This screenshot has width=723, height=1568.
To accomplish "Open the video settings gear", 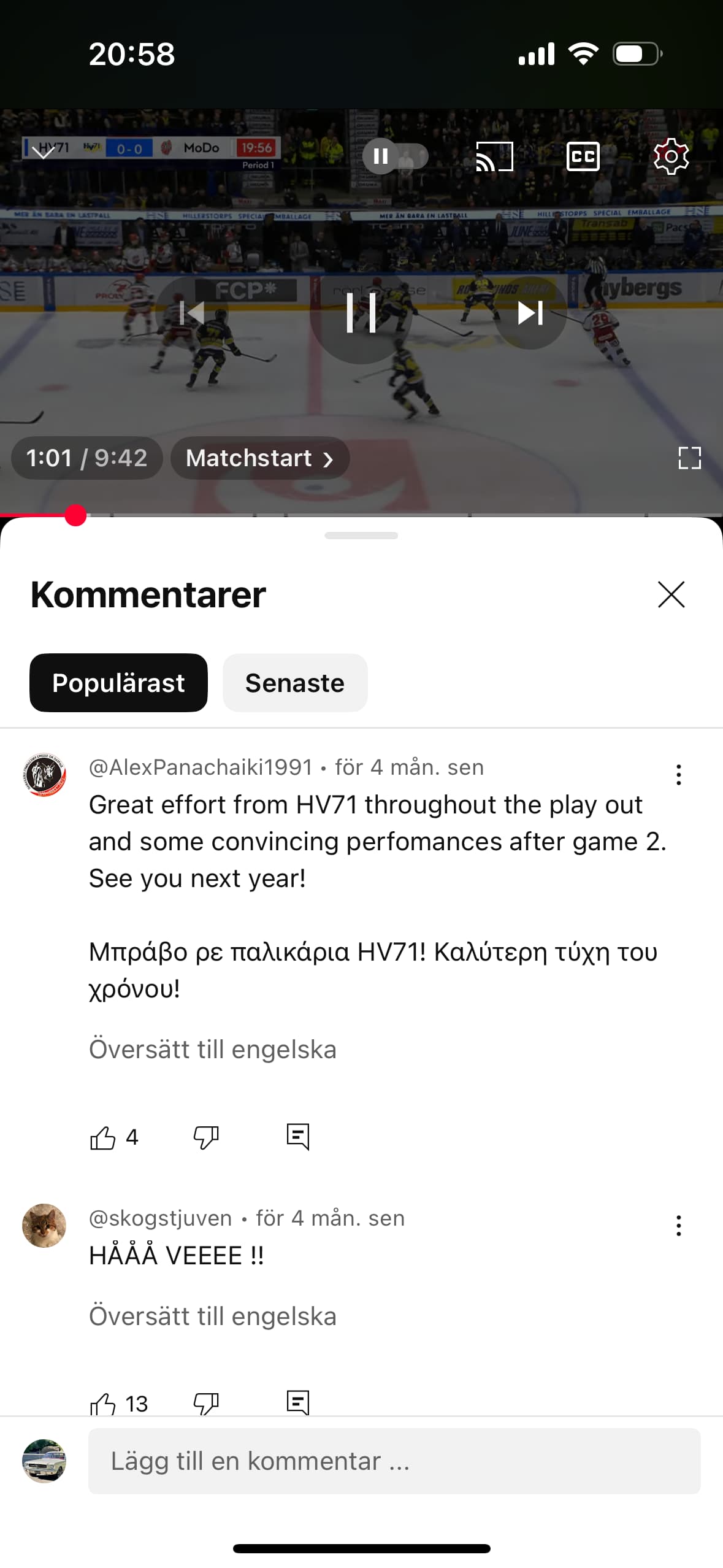I will [671, 156].
